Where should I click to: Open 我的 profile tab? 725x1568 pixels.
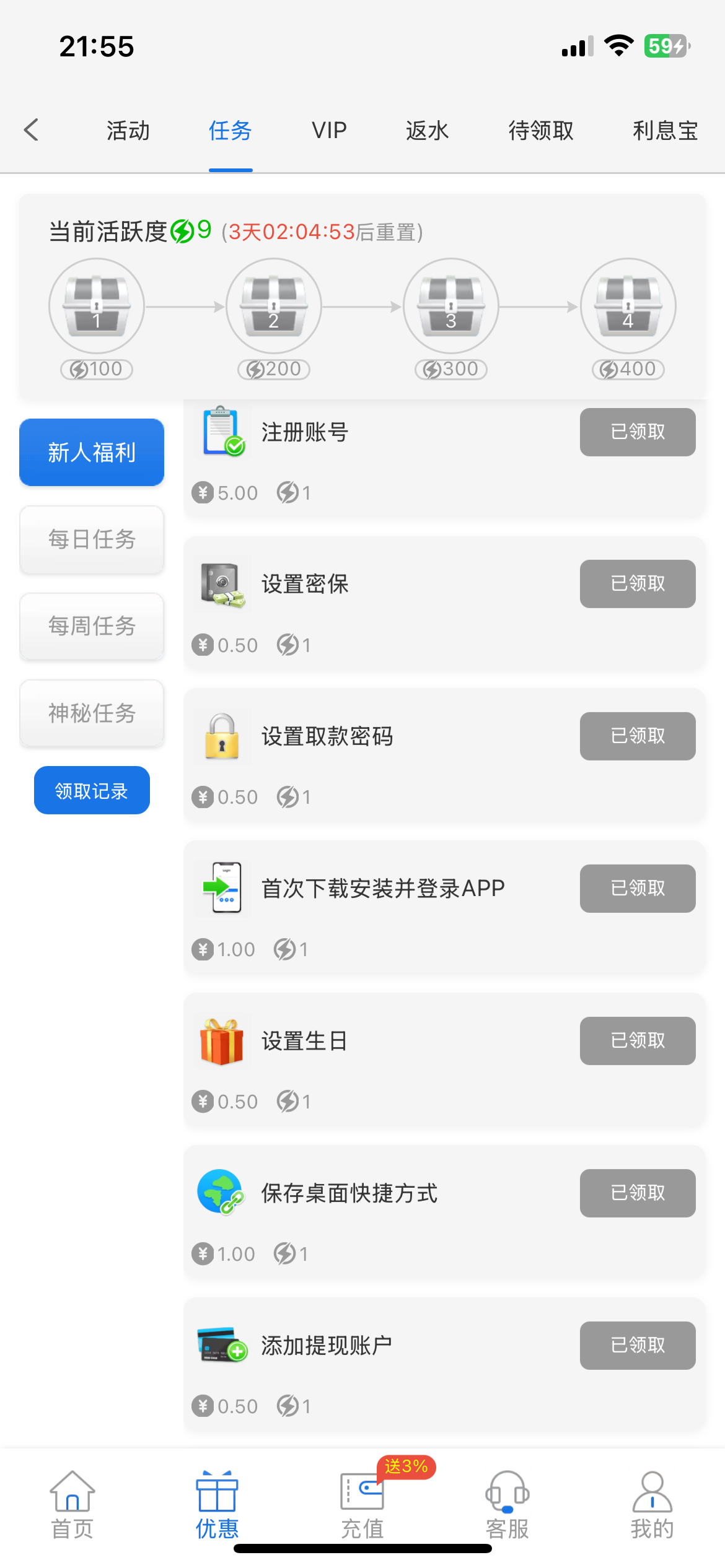click(652, 1505)
